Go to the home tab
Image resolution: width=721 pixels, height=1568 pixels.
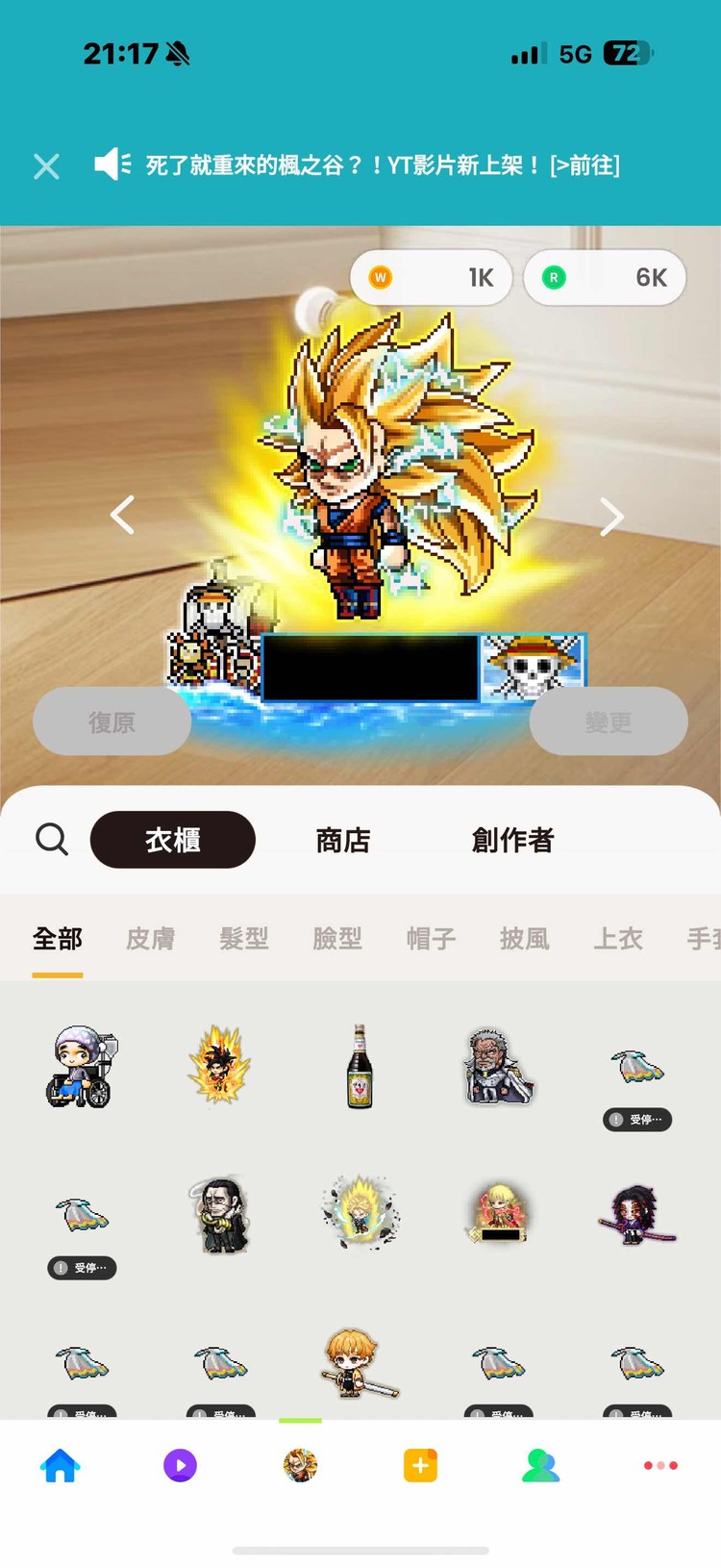[x=60, y=1465]
